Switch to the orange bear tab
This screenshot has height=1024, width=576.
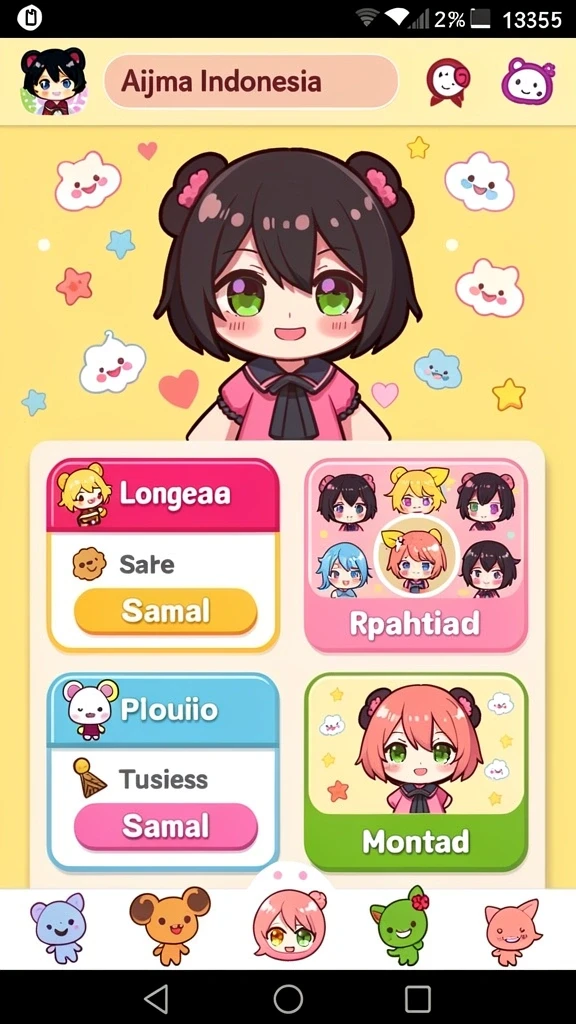[170, 926]
